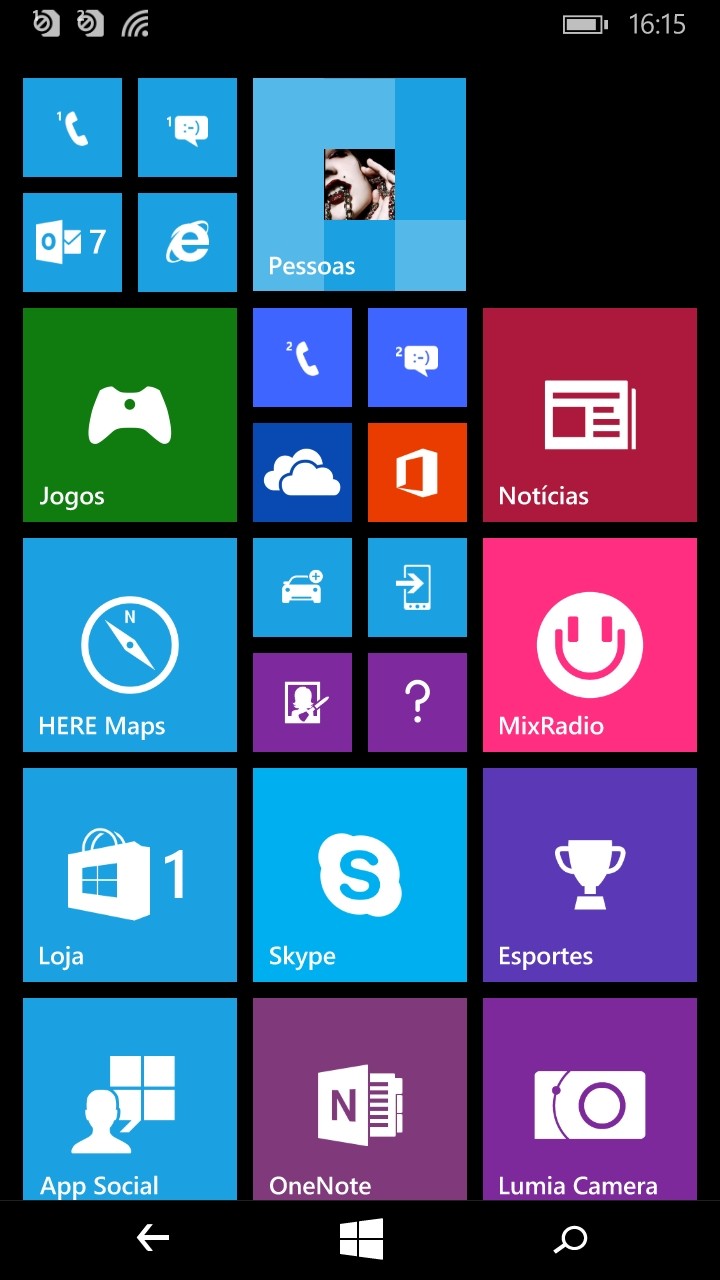The image size is (720, 1280).
Task: Launch Internet Explorer
Action: (x=187, y=242)
